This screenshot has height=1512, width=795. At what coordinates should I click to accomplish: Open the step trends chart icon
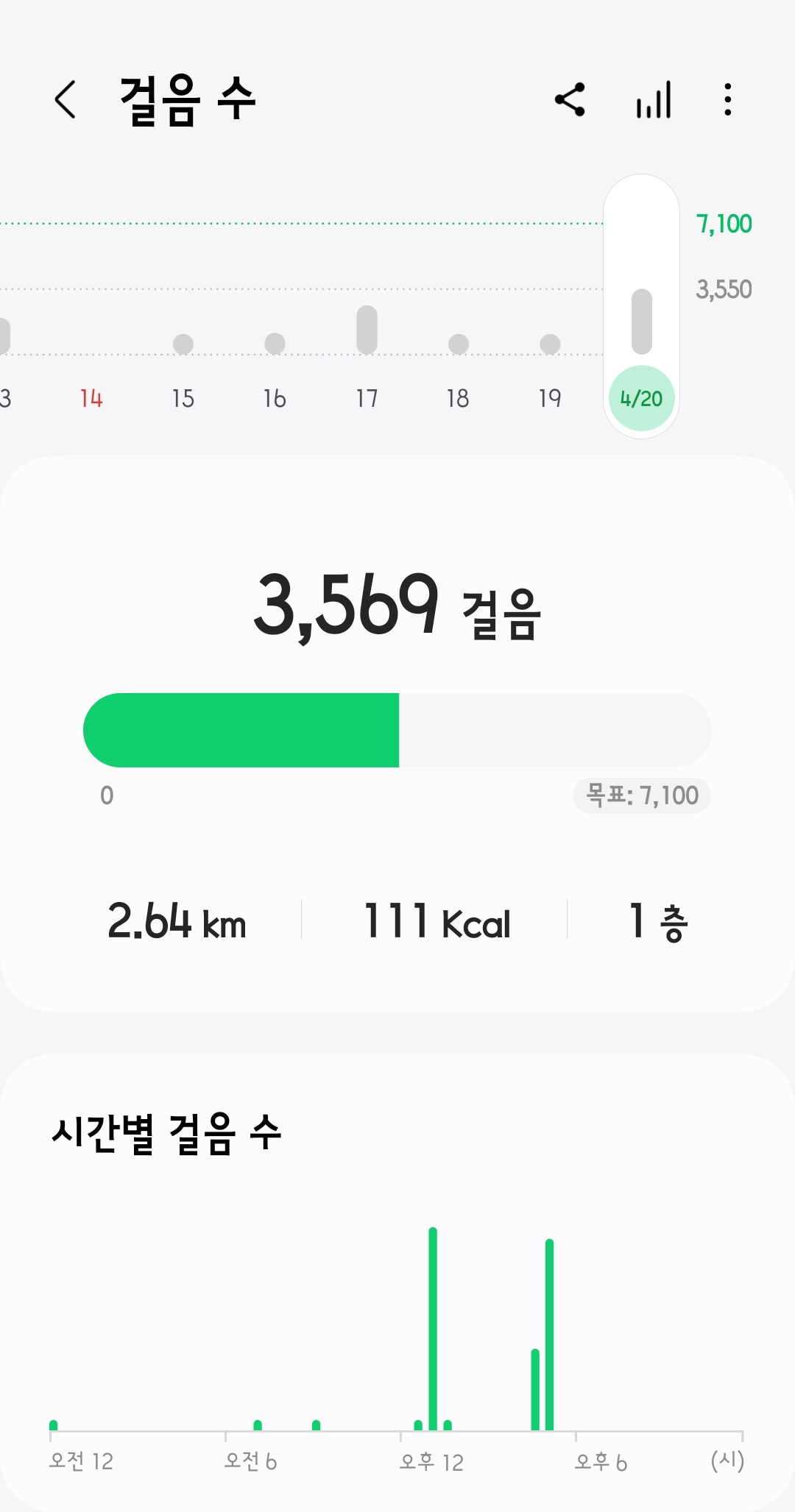point(654,99)
